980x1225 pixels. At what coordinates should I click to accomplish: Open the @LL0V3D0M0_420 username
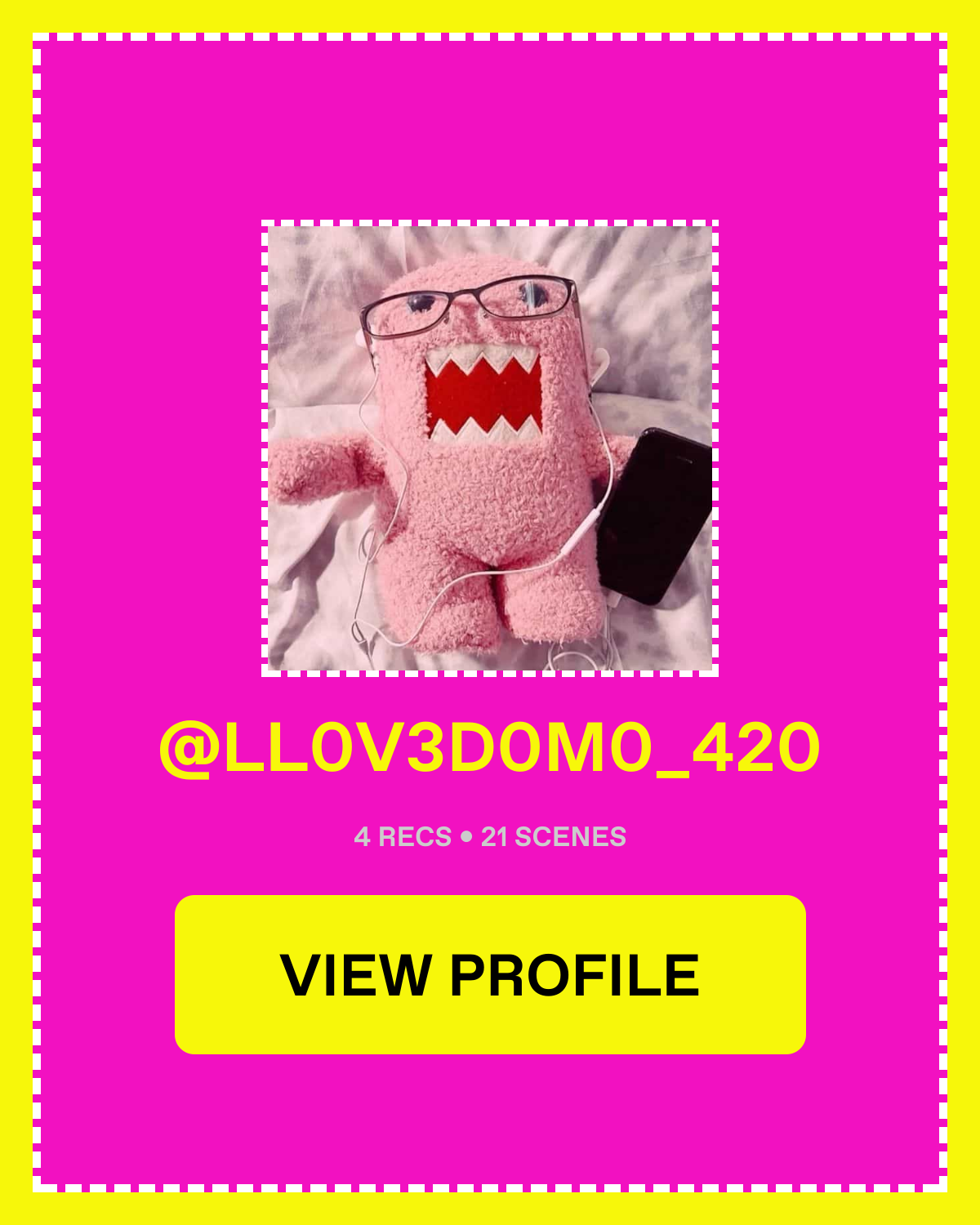click(x=490, y=748)
